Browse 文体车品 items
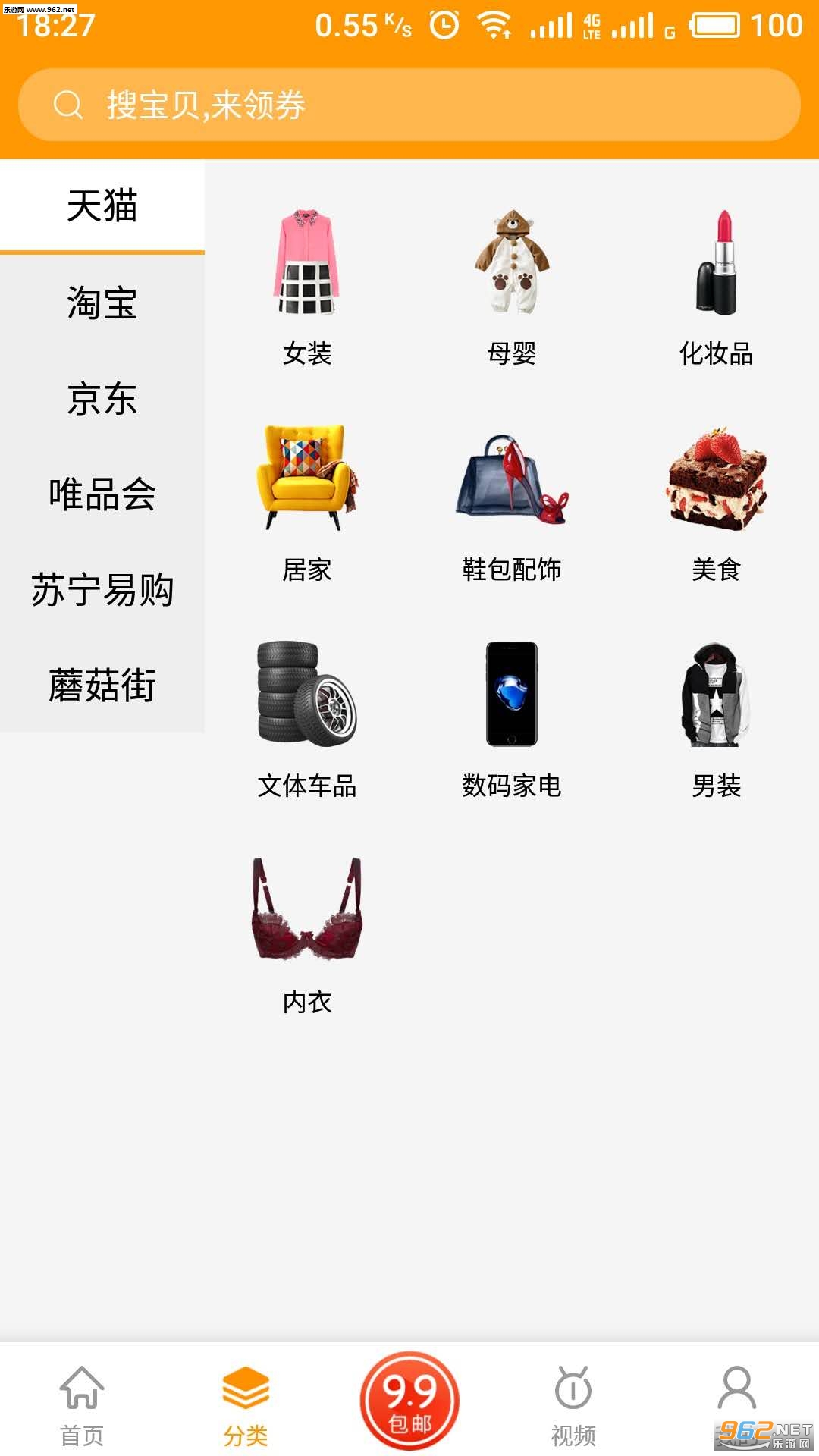This screenshot has height=1456, width=819. pyautogui.click(x=306, y=719)
